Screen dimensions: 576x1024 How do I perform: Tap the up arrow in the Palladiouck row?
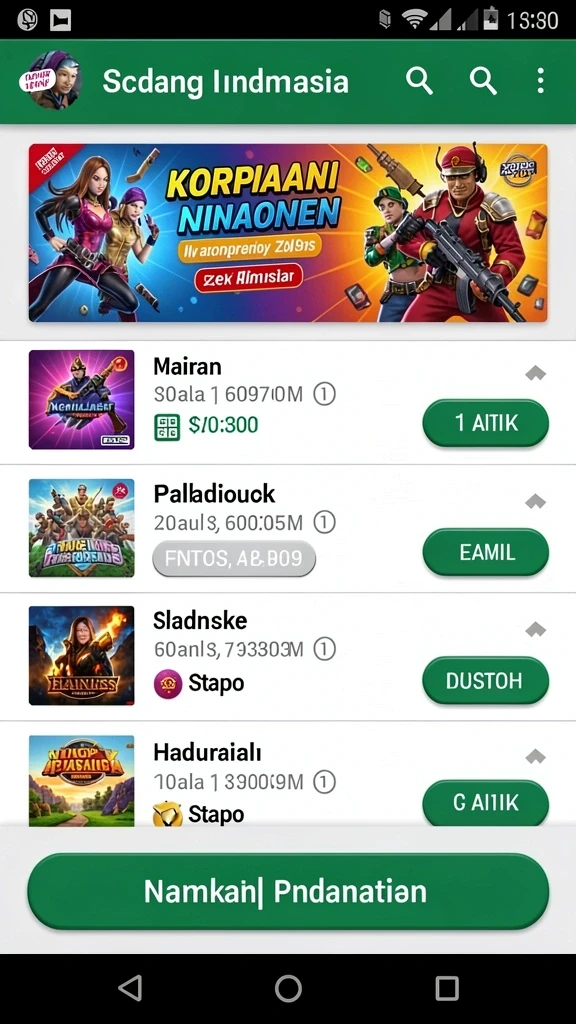[x=536, y=502]
